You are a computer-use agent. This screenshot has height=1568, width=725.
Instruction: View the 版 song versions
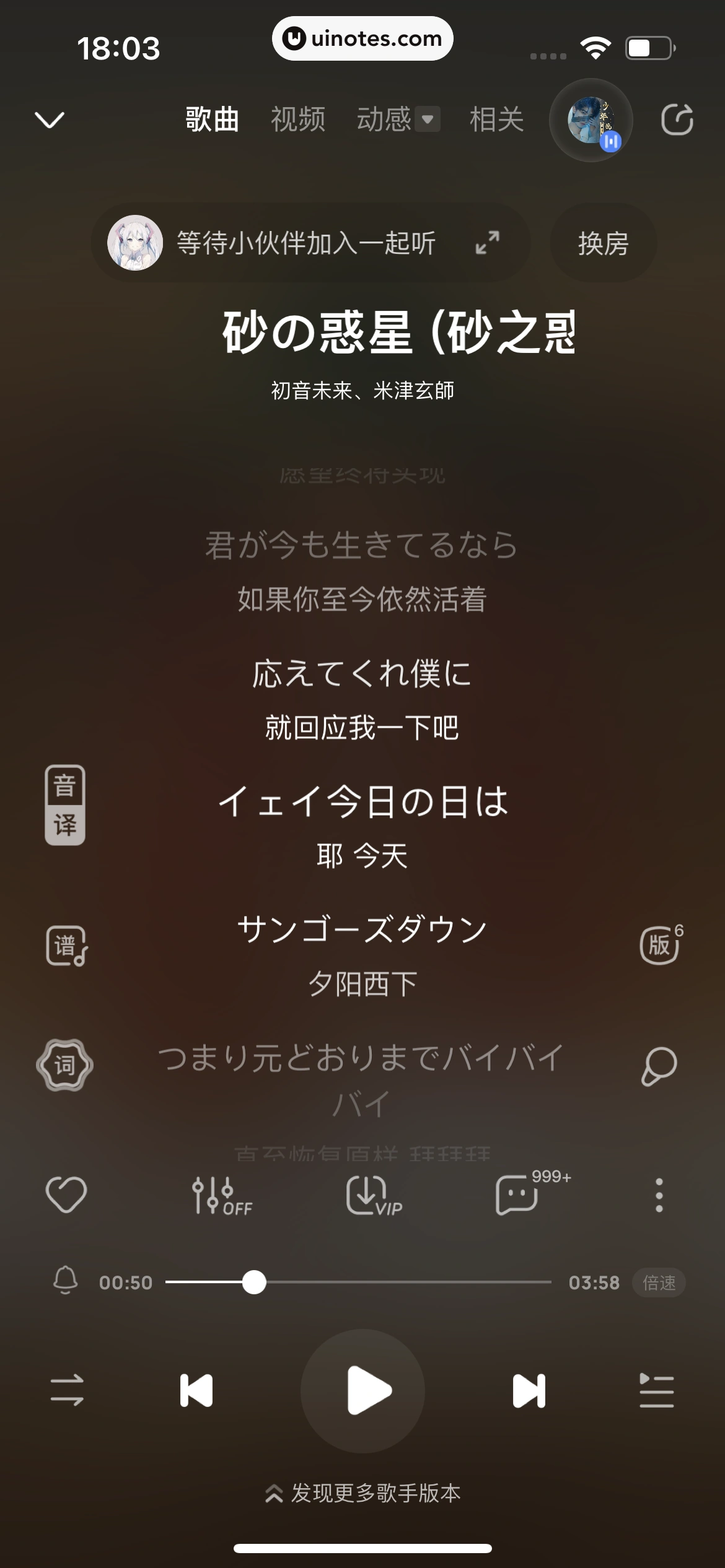point(659,946)
